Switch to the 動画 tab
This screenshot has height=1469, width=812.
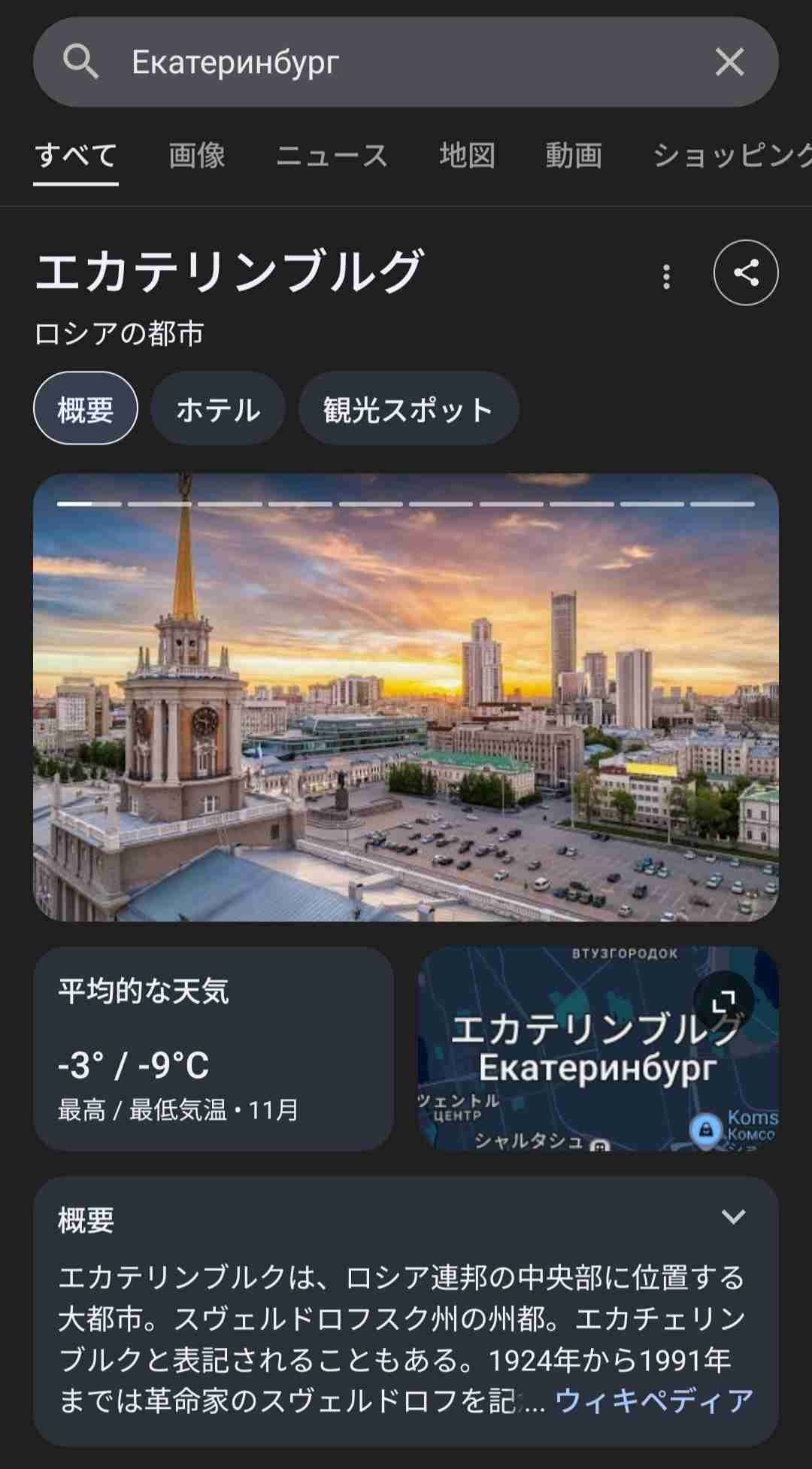pyautogui.click(x=574, y=156)
